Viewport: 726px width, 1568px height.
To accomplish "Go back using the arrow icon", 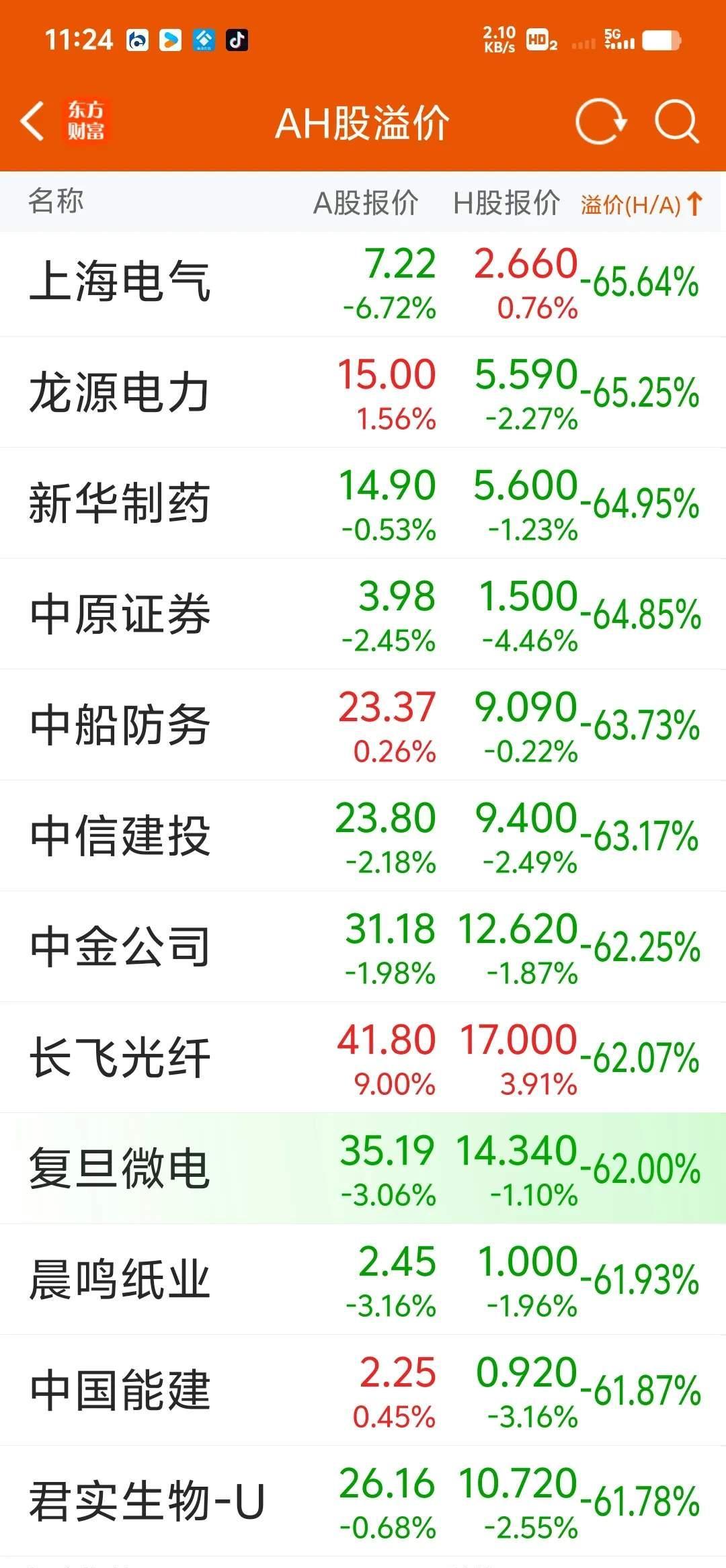I will 32,121.
